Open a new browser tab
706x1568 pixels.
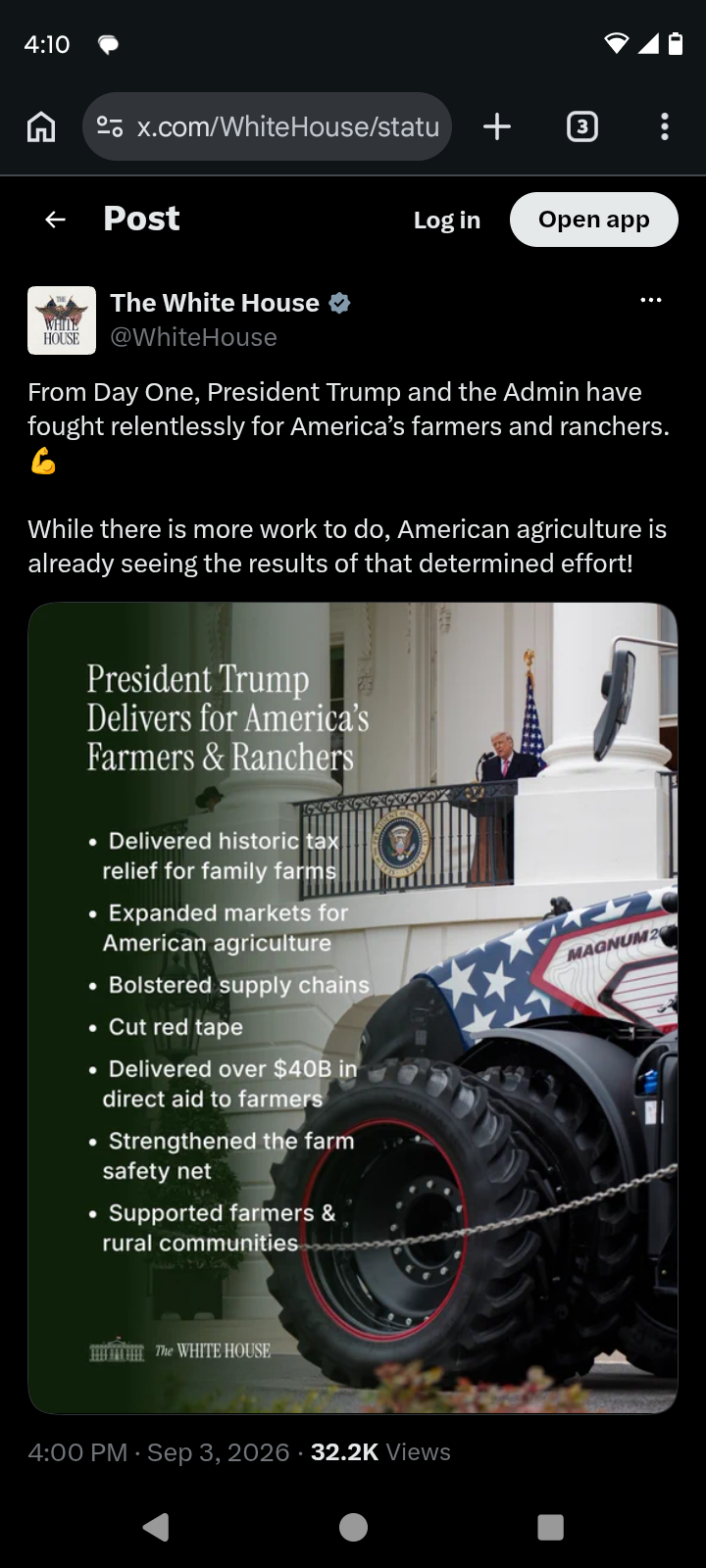coord(497,126)
